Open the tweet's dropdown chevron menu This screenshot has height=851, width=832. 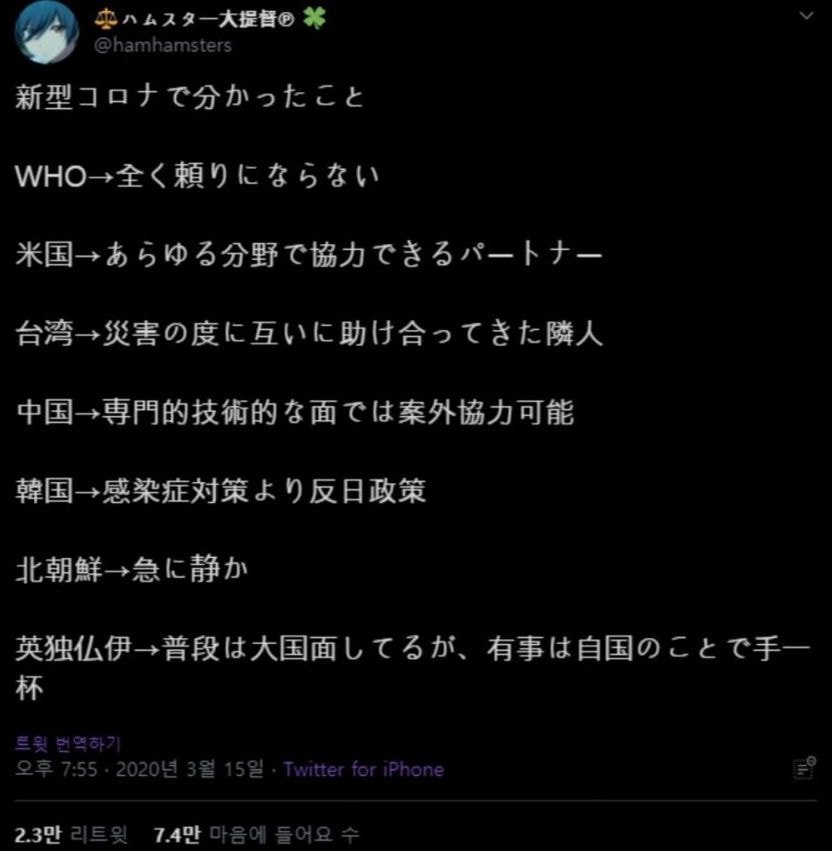(808, 18)
